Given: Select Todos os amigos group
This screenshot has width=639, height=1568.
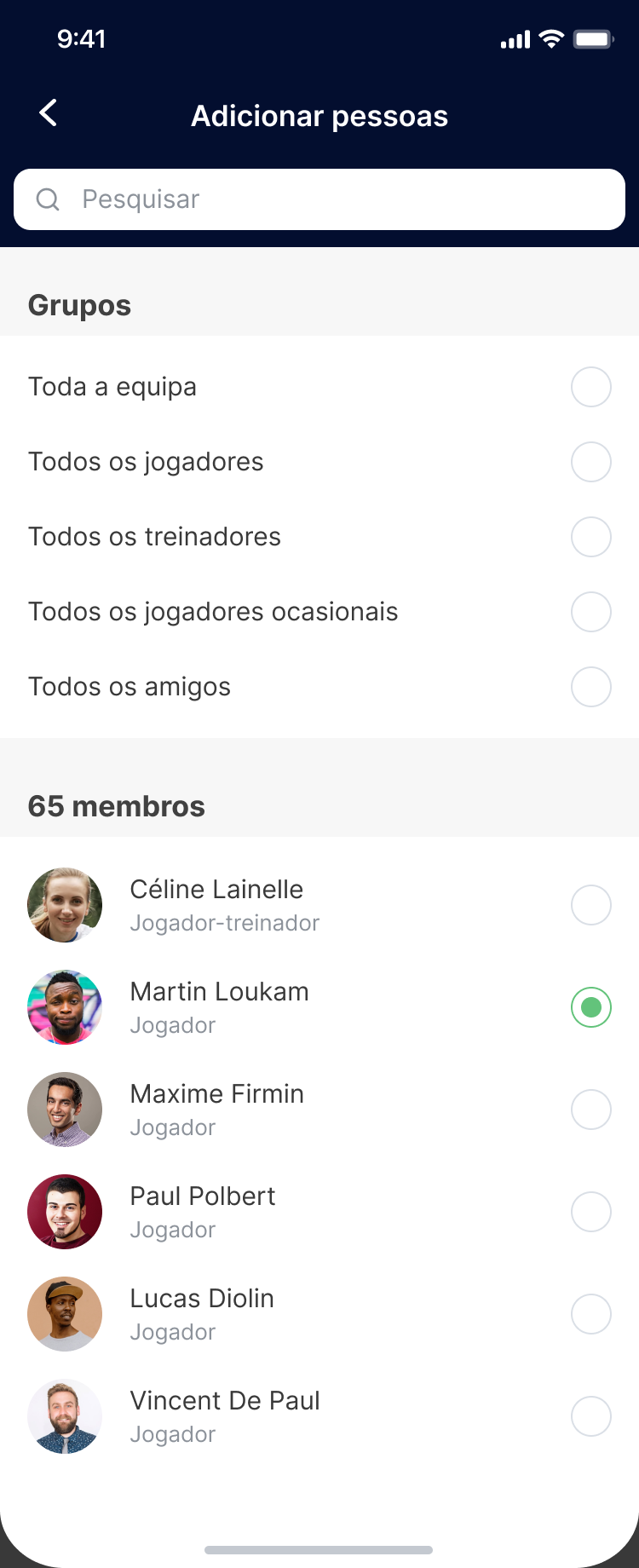Looking at the screenshot, I should [x=591, y=687].
